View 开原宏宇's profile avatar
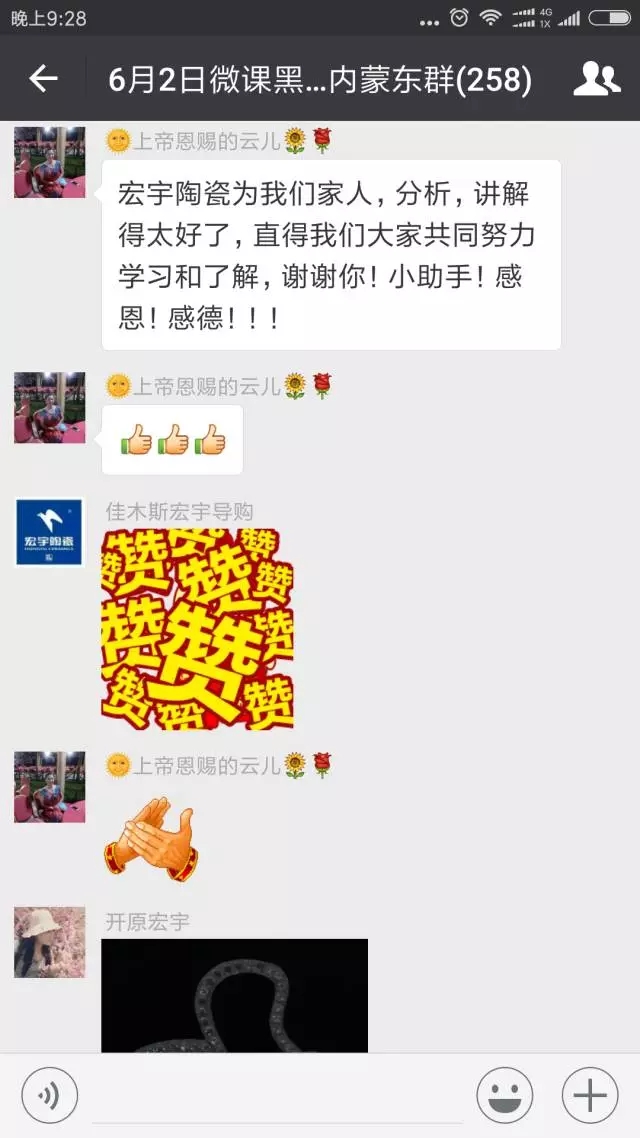 pyautogui.click(x=49, y=942)
